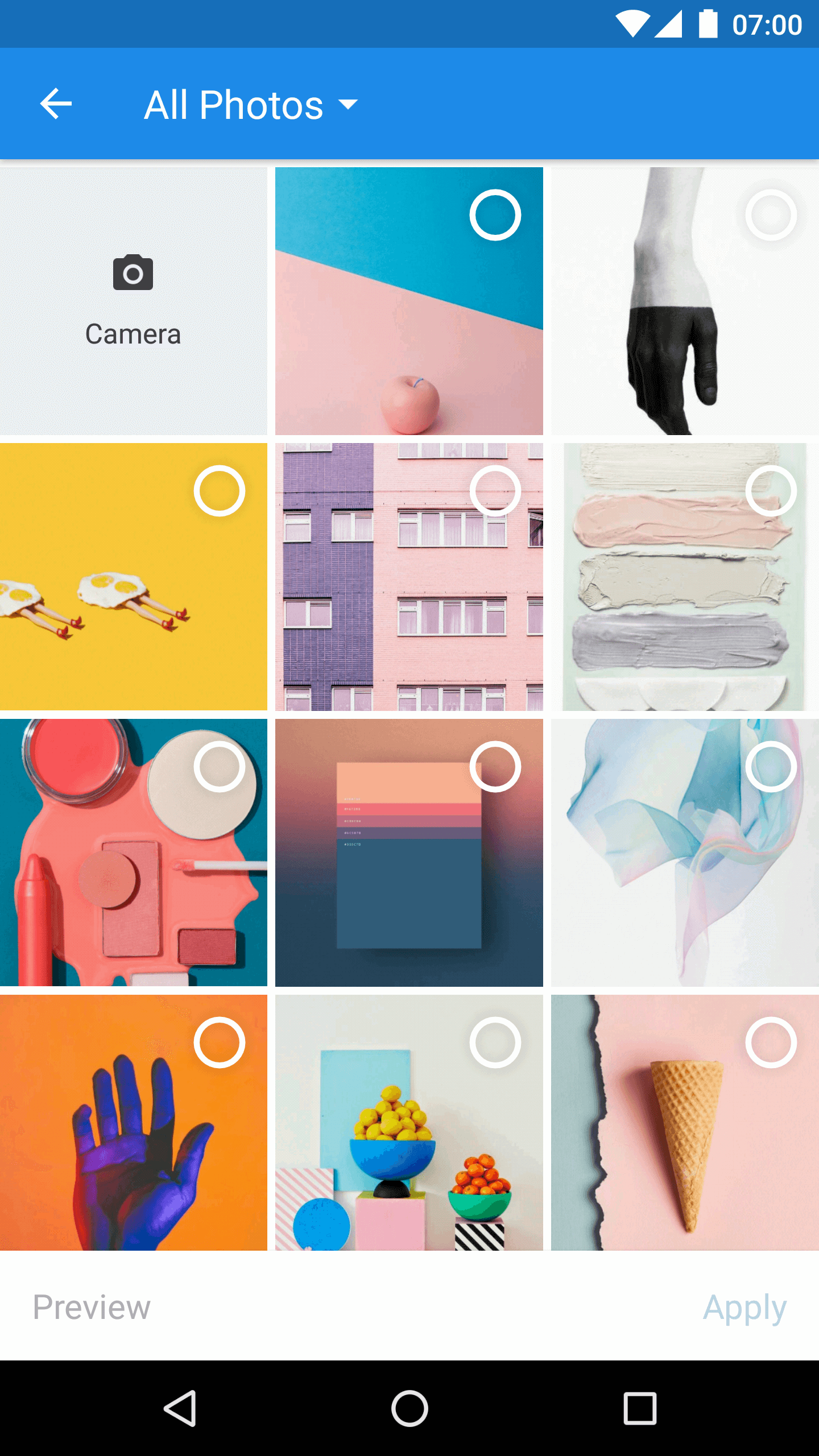Screen dimensions: 819x1456
Task: Select the pink and purple building photo
Action: [495, 491]
